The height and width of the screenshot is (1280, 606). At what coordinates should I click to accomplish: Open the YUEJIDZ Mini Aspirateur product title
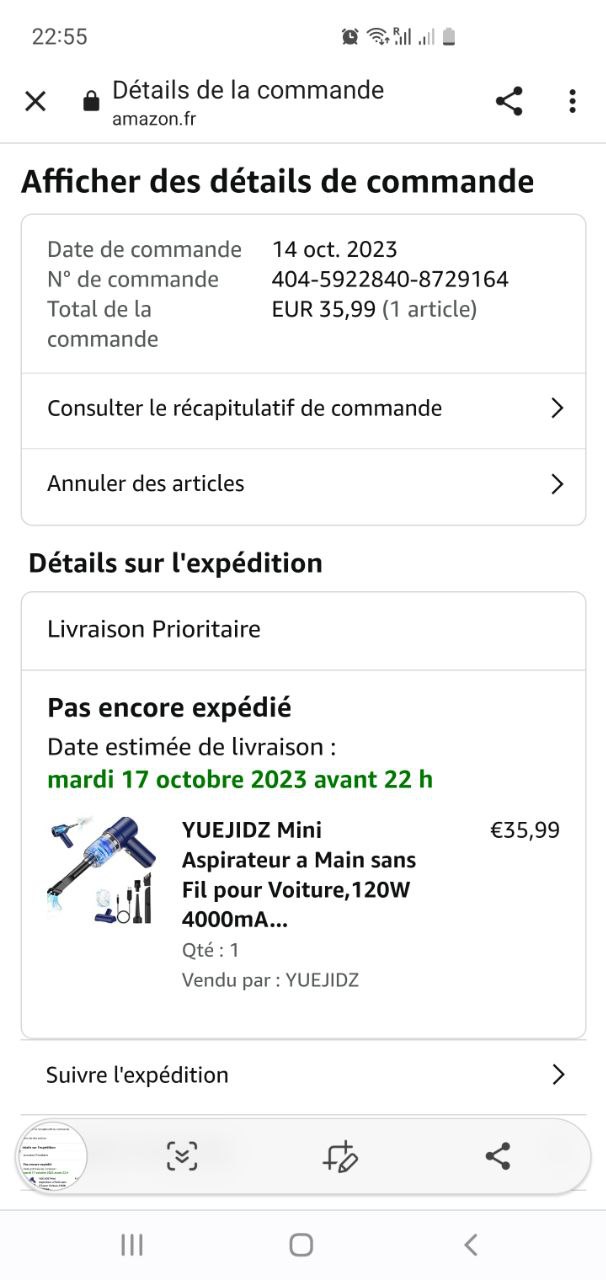[298, 875]
